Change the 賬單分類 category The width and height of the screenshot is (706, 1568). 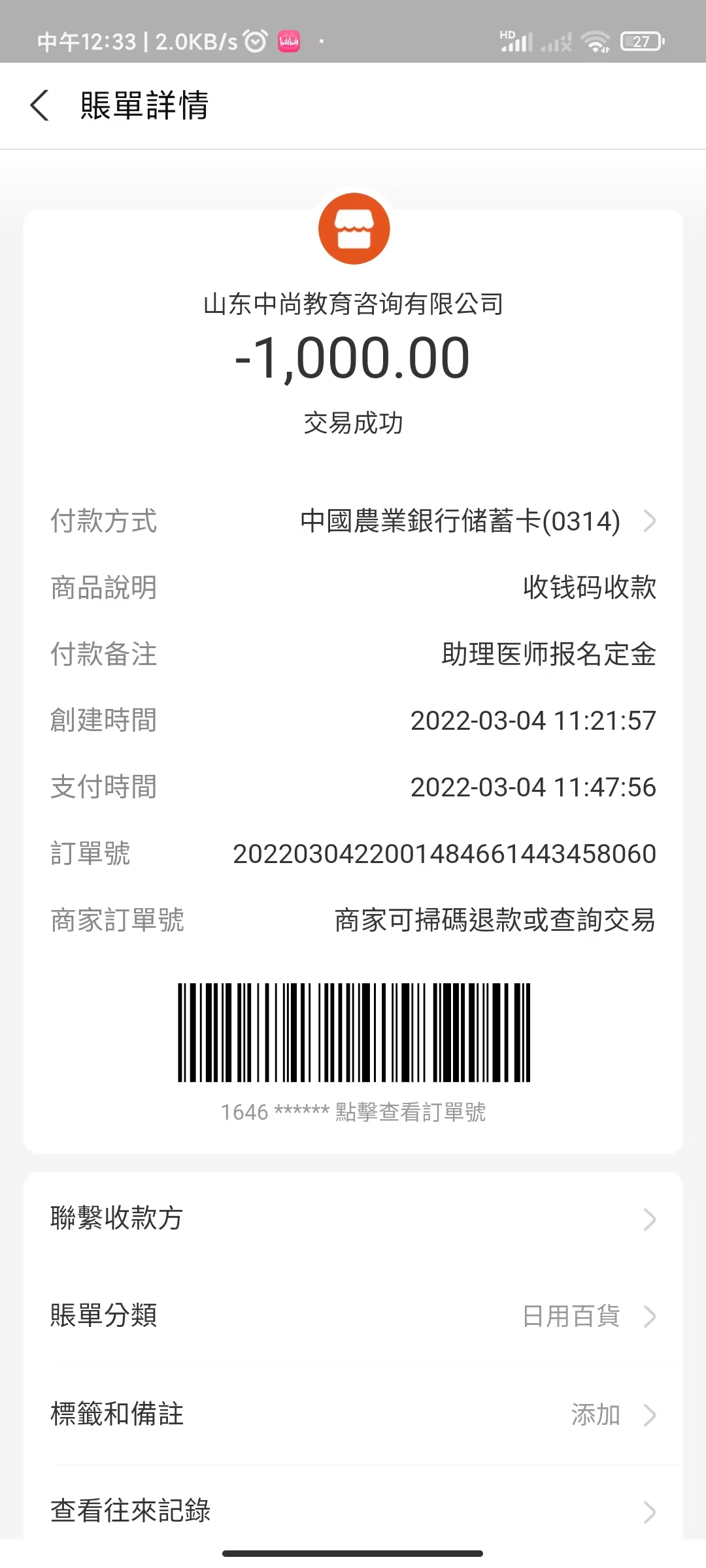353,1315
